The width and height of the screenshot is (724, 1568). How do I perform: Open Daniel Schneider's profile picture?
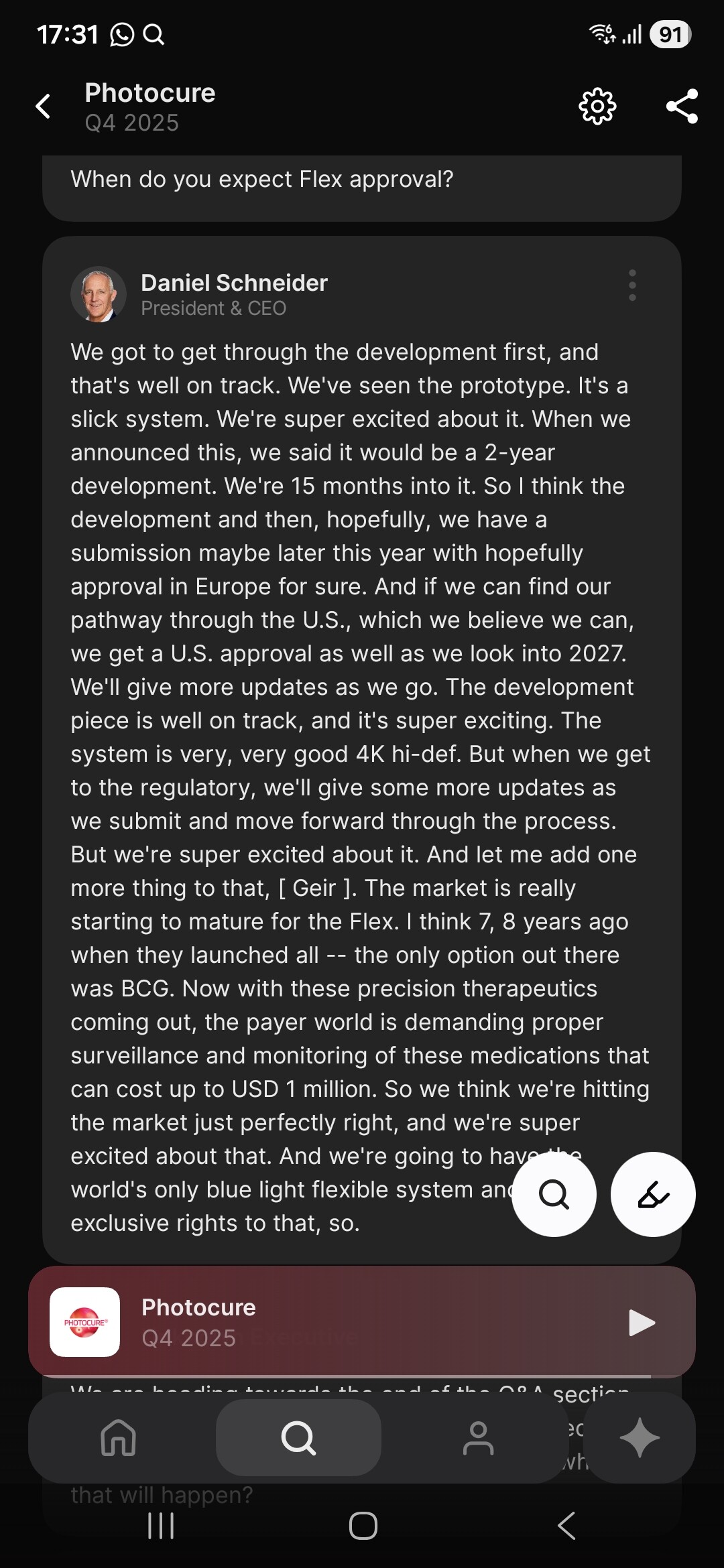99,295
